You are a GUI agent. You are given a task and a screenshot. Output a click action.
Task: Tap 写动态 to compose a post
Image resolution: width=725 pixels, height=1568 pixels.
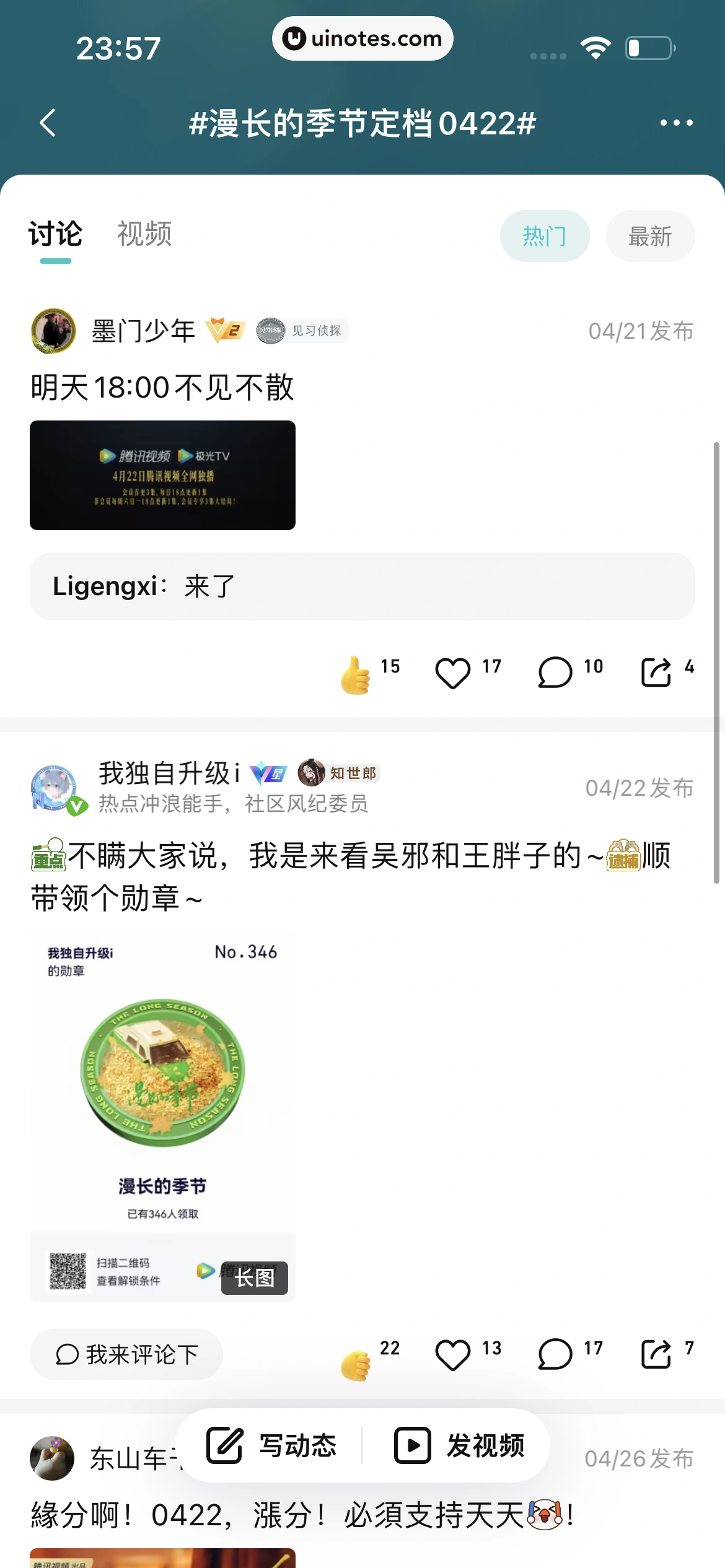click(271, 1446)
